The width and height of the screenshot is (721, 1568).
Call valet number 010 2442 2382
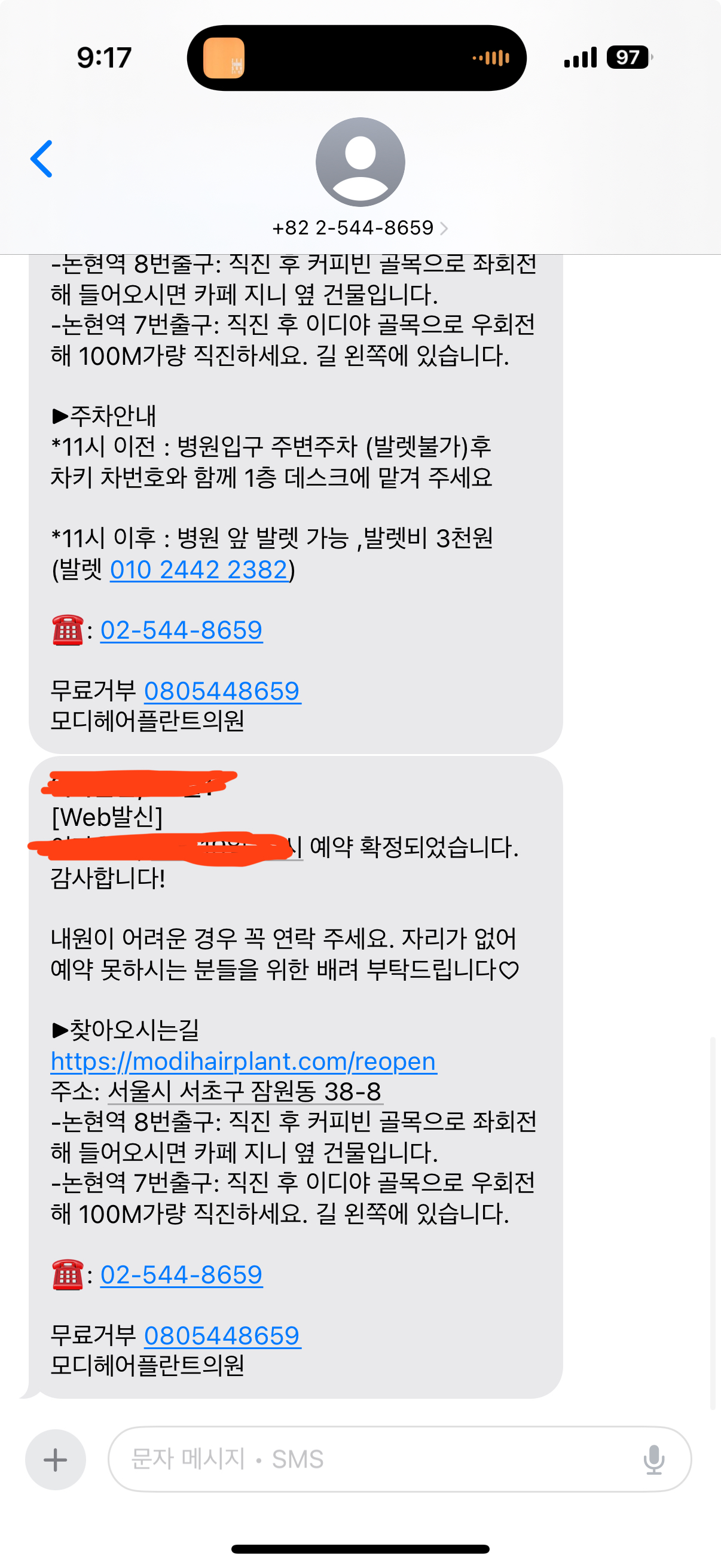(x=198, y=570)
